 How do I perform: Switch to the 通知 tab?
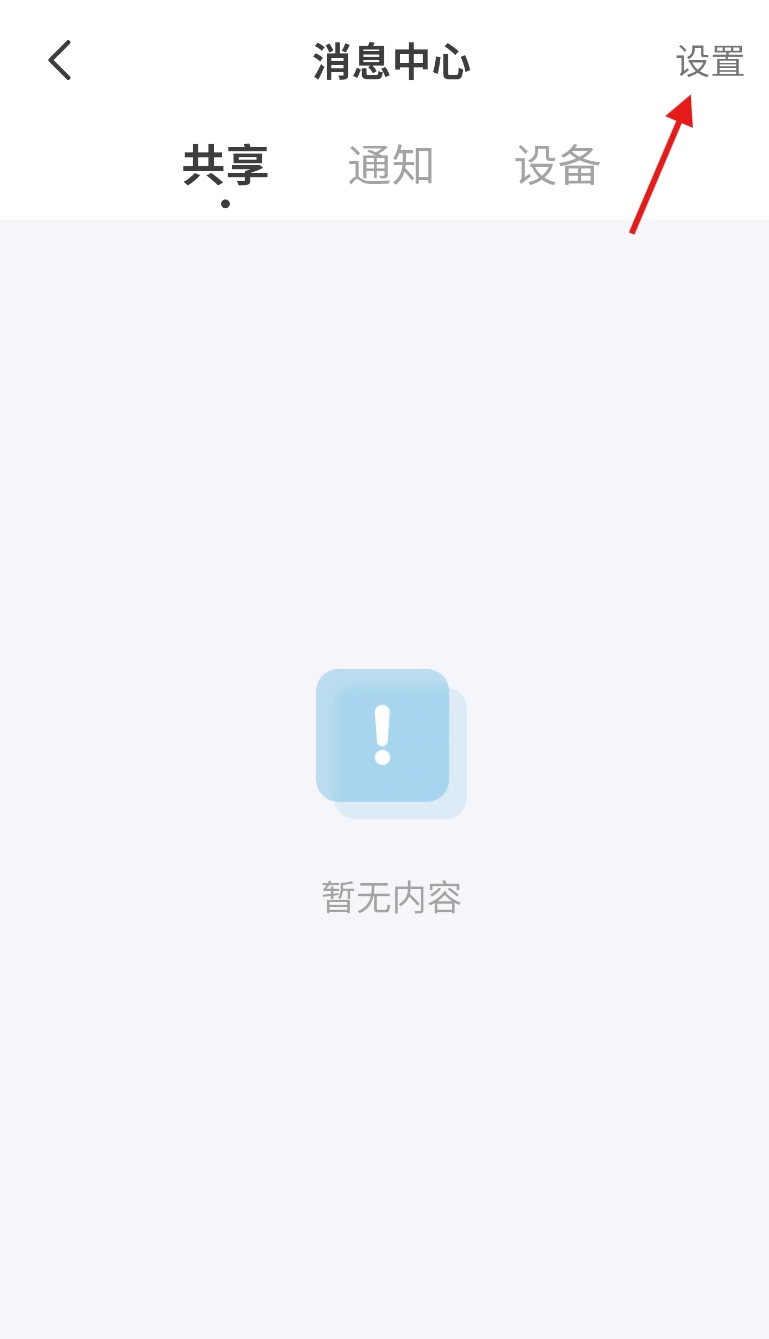(391, 166)
